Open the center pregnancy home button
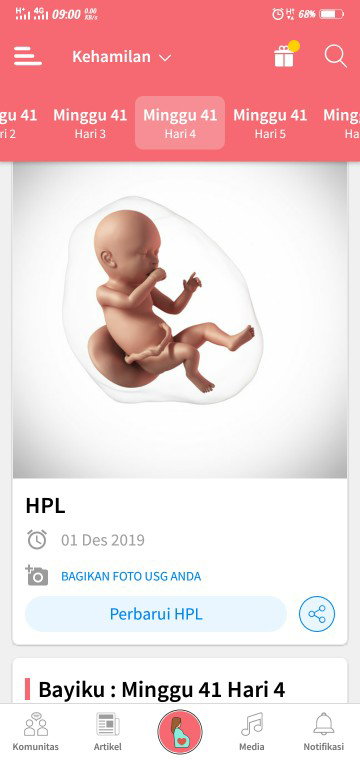Image resolution: width=360 pixels, height=760 pixels. click(x=180, y=731)
